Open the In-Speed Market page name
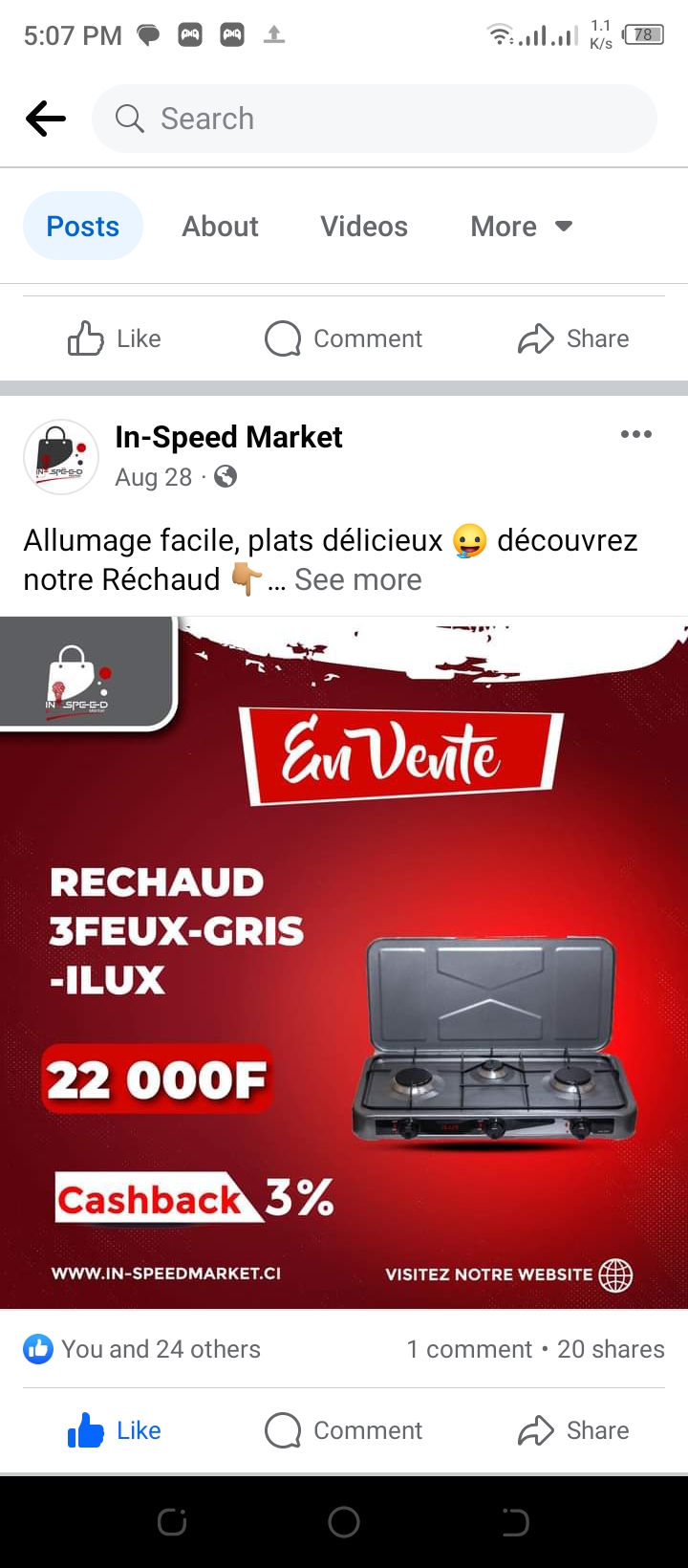This screenshot has width=688, height=1568. point(228,437)
